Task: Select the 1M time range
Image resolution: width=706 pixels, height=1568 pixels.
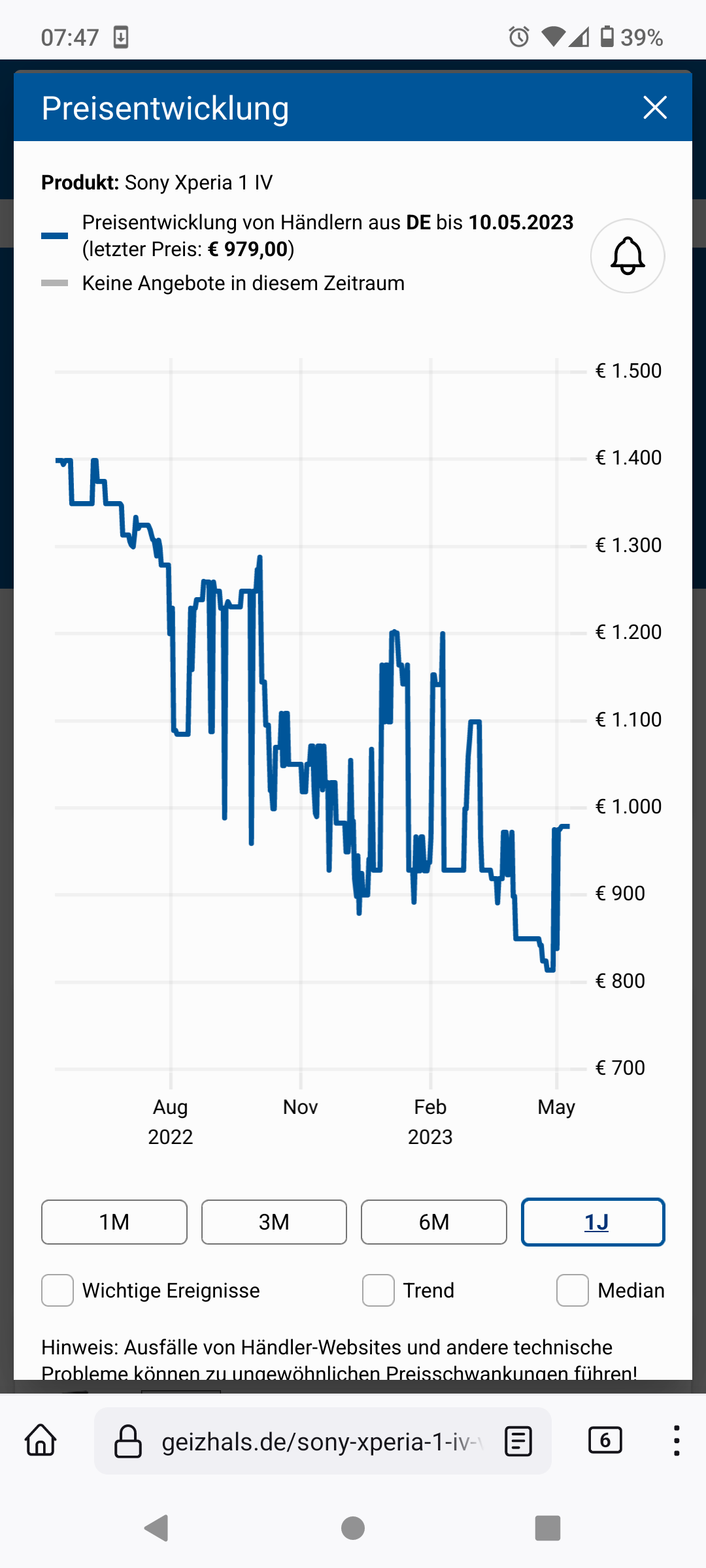Action: pyautogui.click(x=114, y=1222)
